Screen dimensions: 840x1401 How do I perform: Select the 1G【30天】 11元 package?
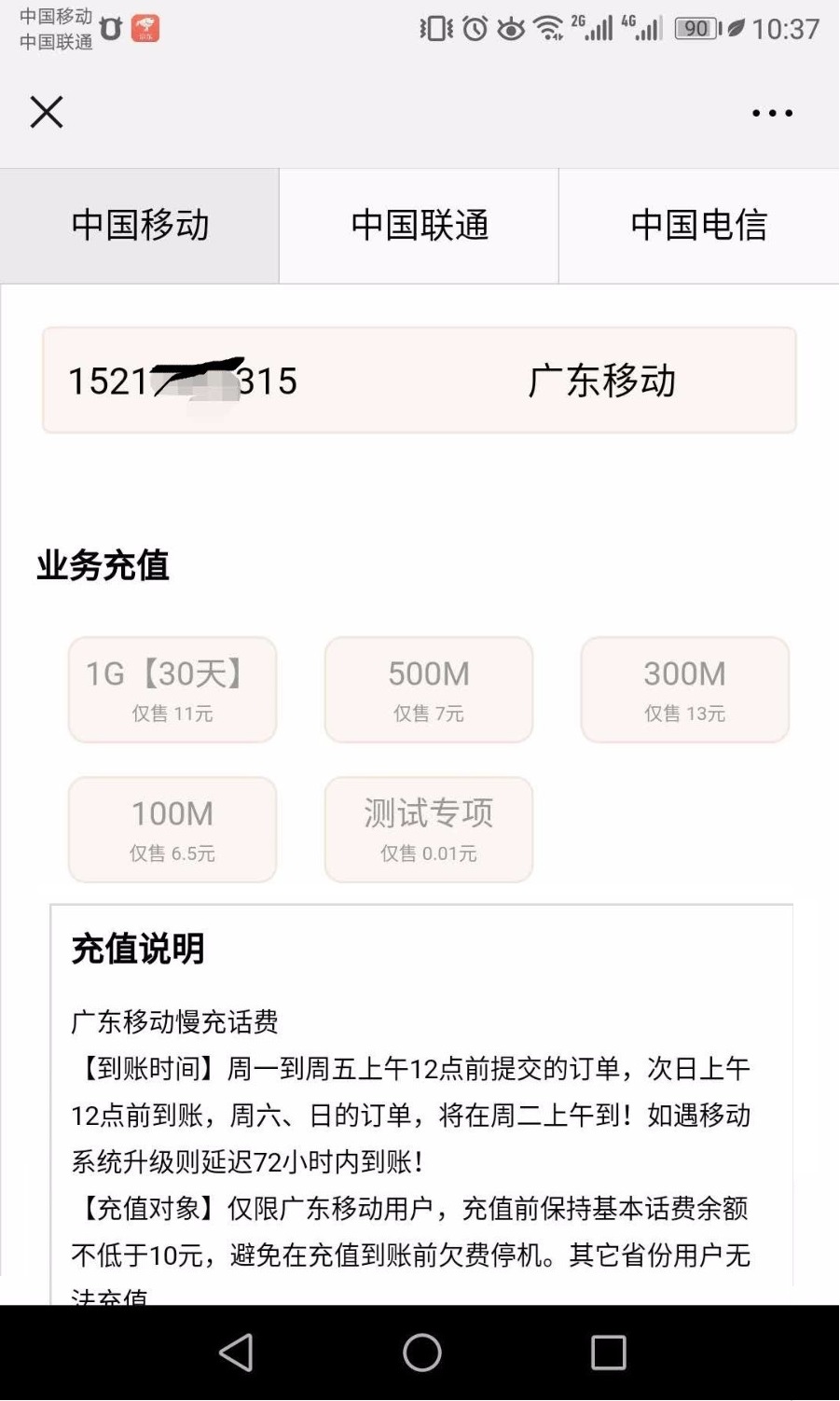172,690
